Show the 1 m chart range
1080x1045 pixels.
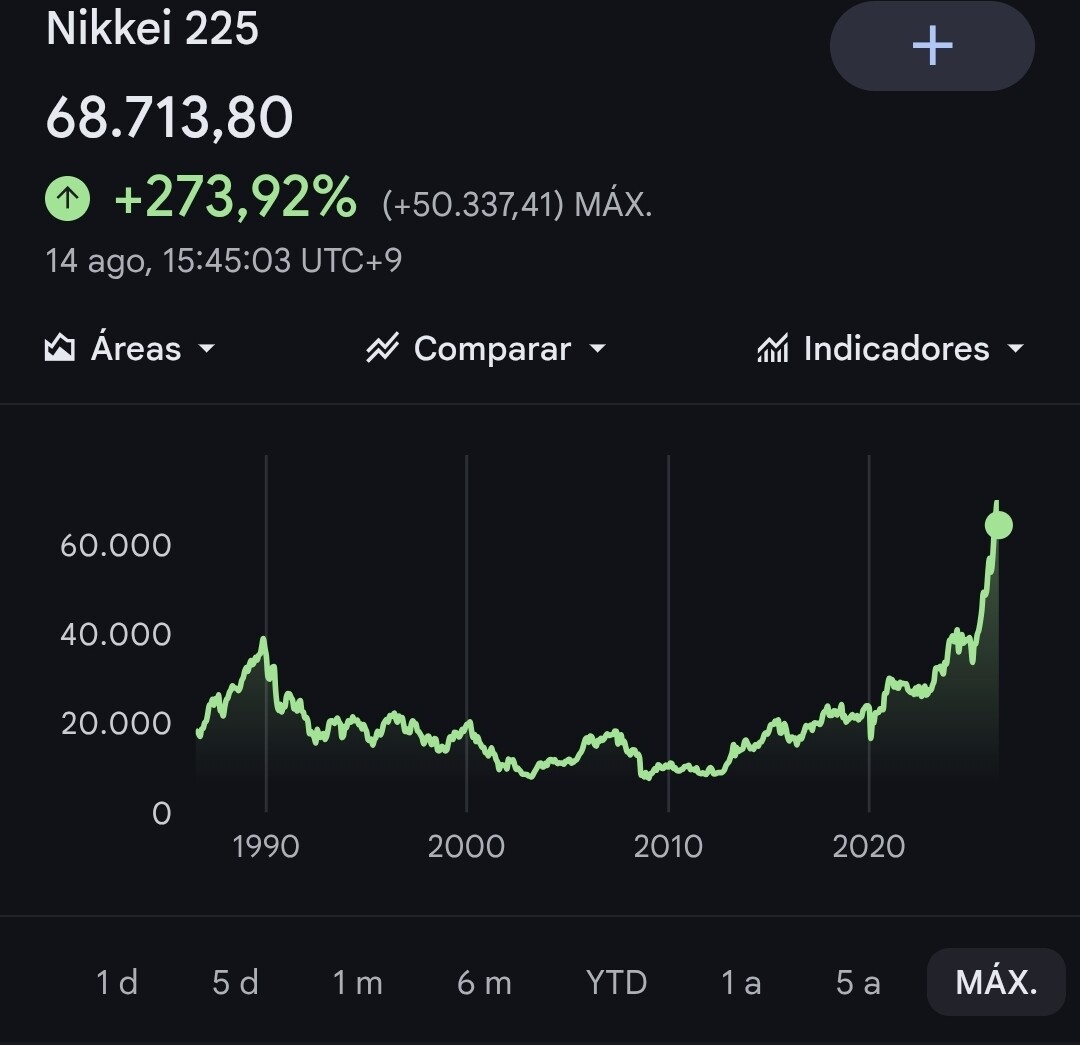click(x=357, y=982)
